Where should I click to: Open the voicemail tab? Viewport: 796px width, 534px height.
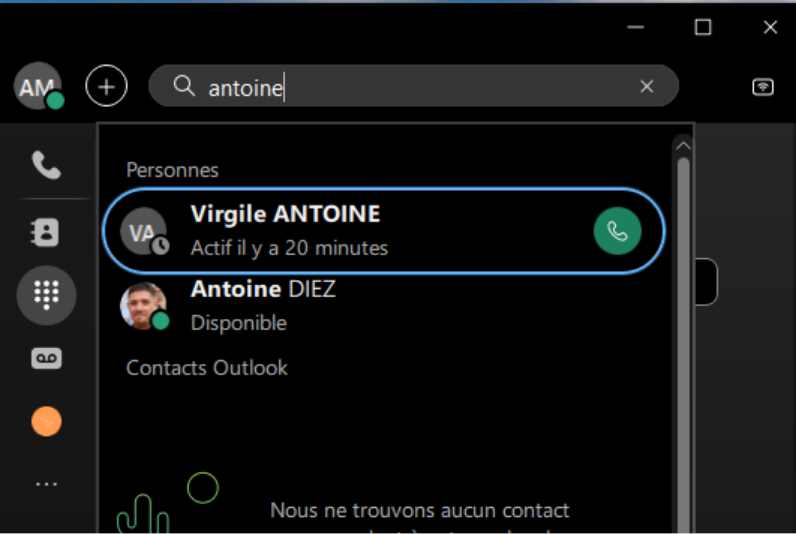(x=46, y=359)
